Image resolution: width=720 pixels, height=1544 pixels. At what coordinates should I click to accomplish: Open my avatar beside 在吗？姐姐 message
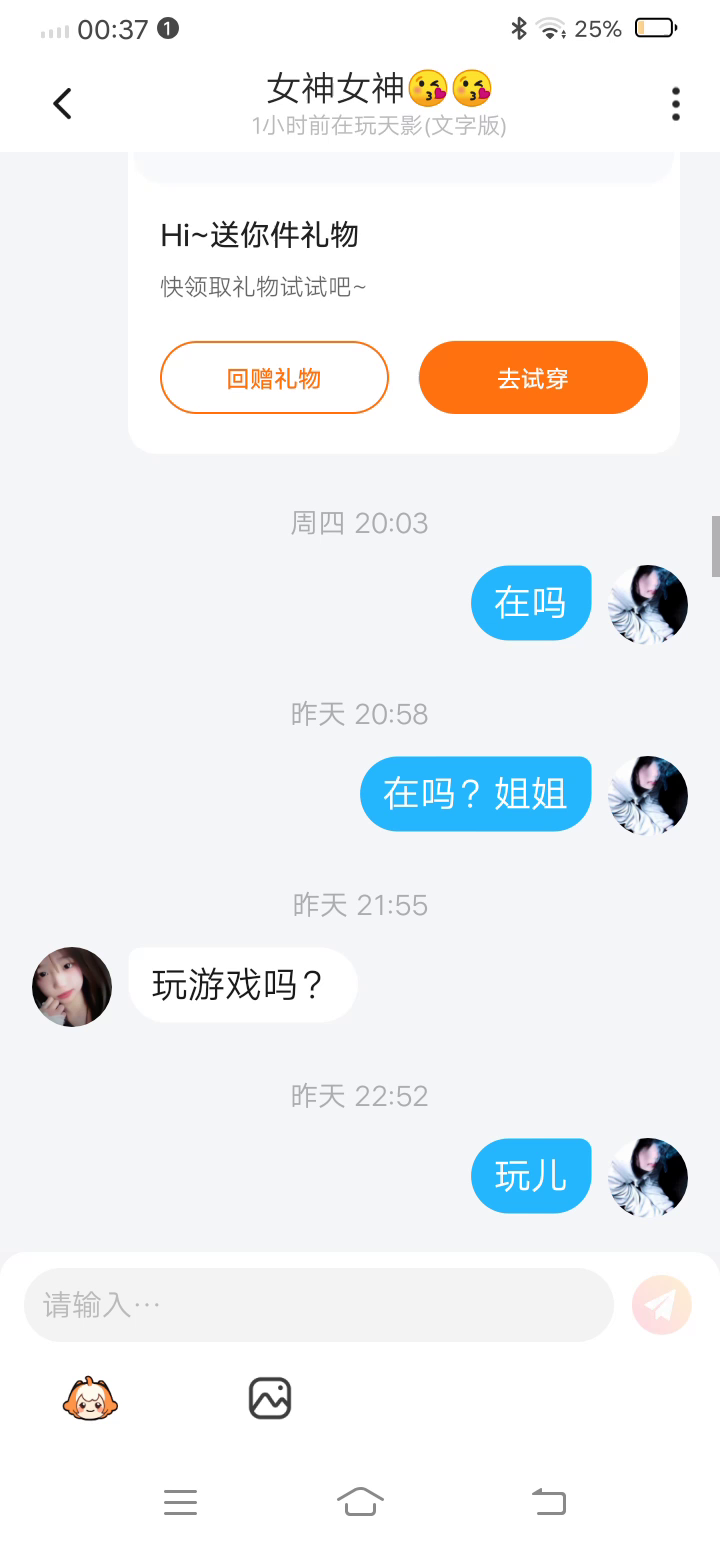[648, 795]
